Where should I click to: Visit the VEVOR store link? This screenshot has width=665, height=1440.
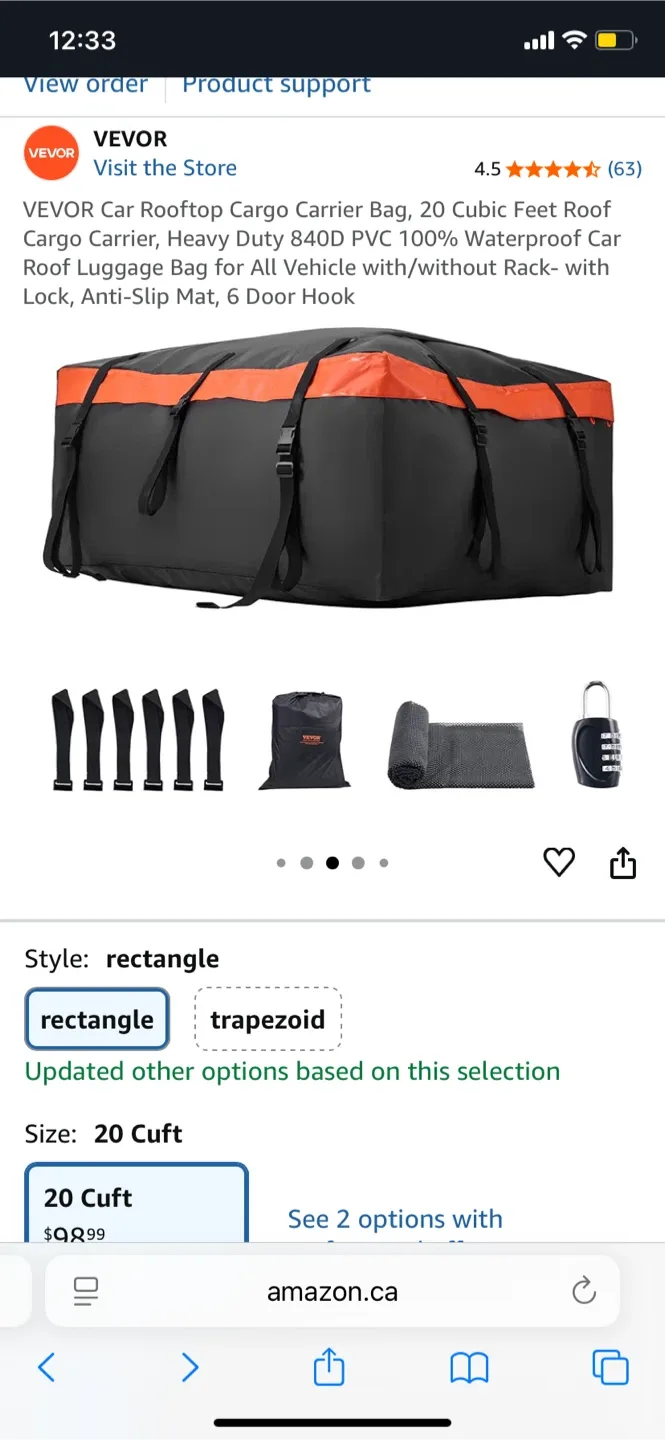point(165,168)
